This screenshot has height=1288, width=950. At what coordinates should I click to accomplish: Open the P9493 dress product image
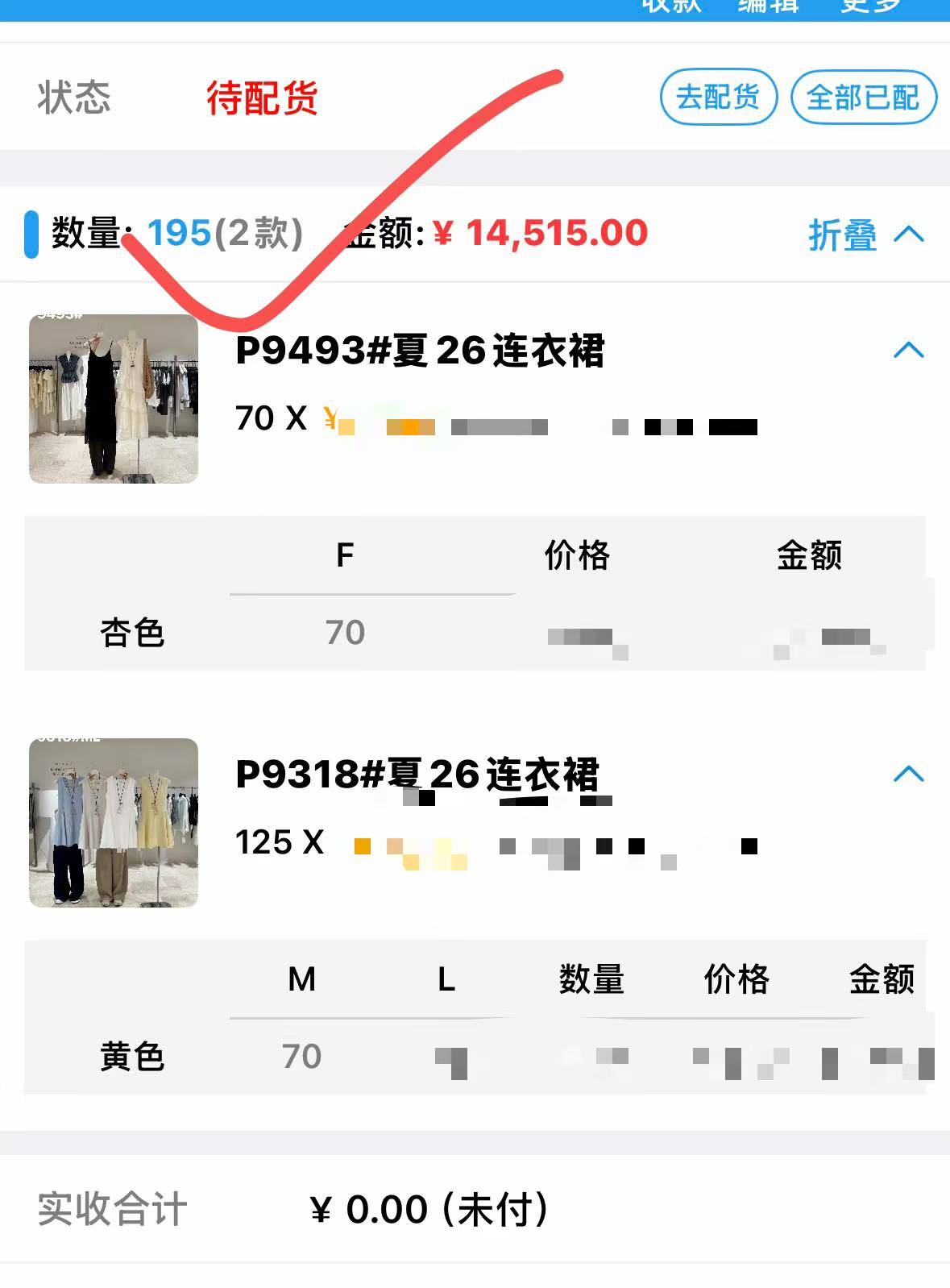[114, 399]
